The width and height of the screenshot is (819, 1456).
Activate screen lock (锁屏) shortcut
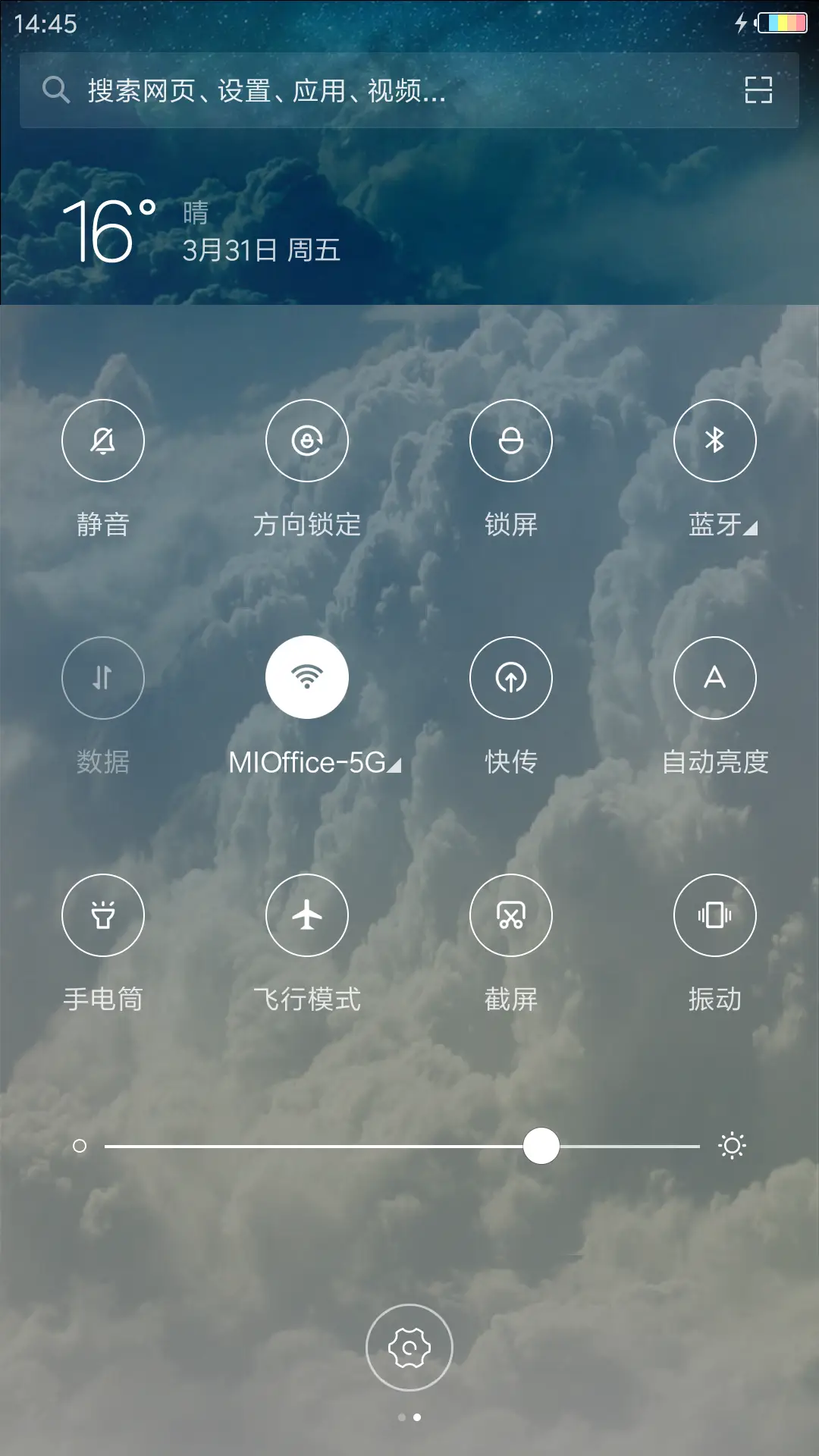pos(510,440)
